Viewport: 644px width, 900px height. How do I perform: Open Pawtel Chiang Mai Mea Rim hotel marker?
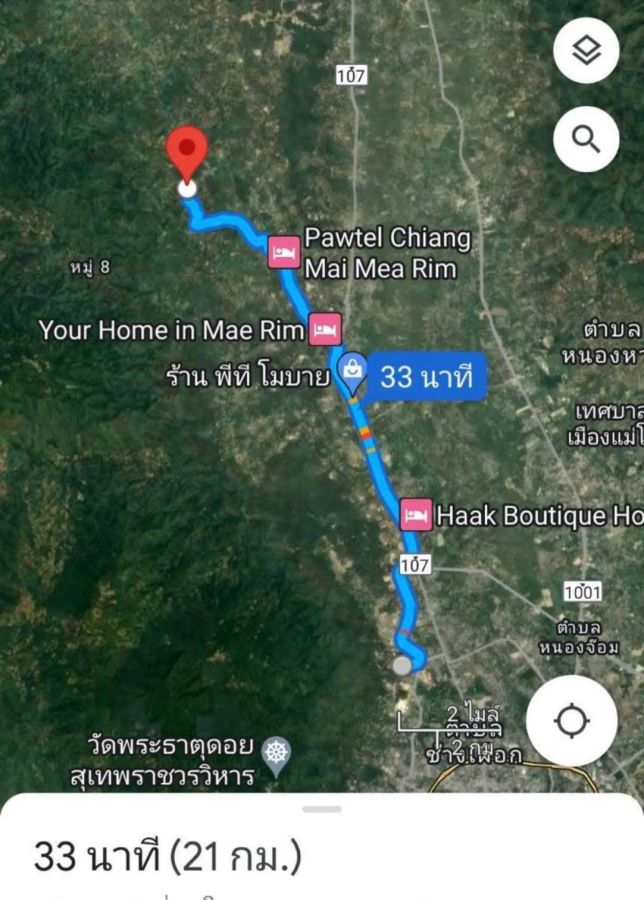coord(283,252)
